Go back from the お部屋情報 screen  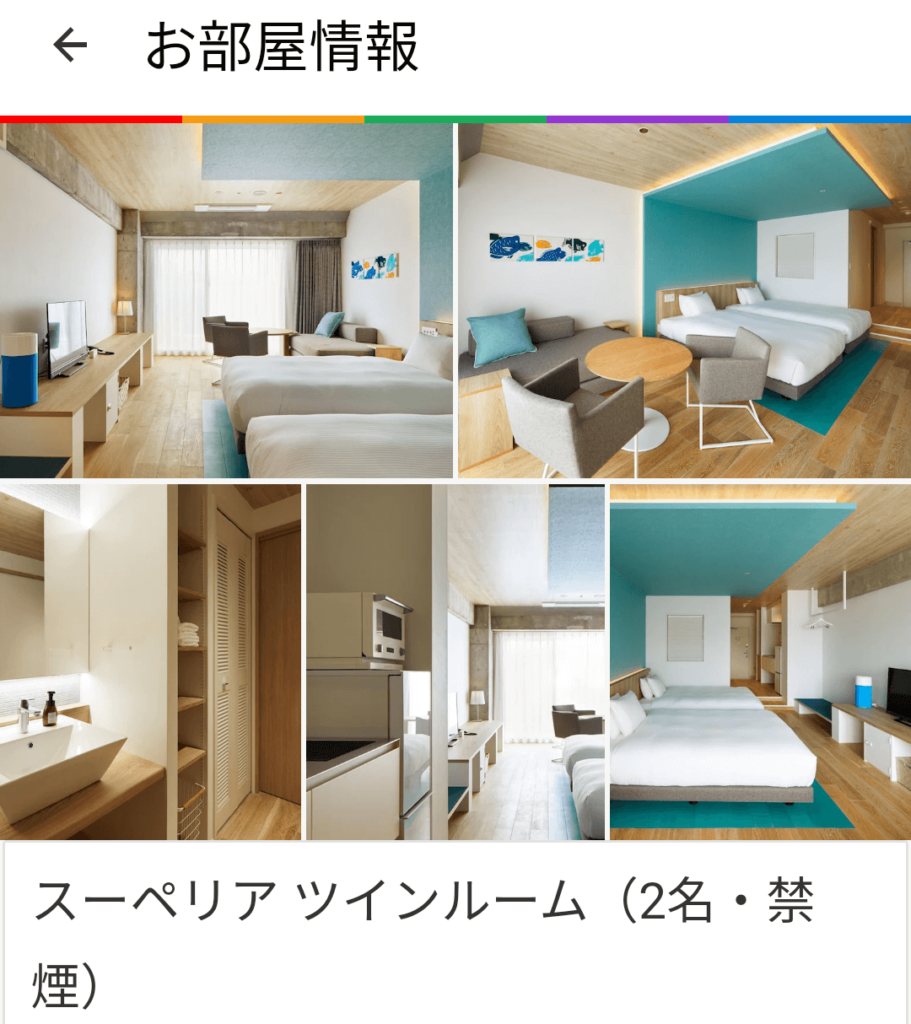70,45
